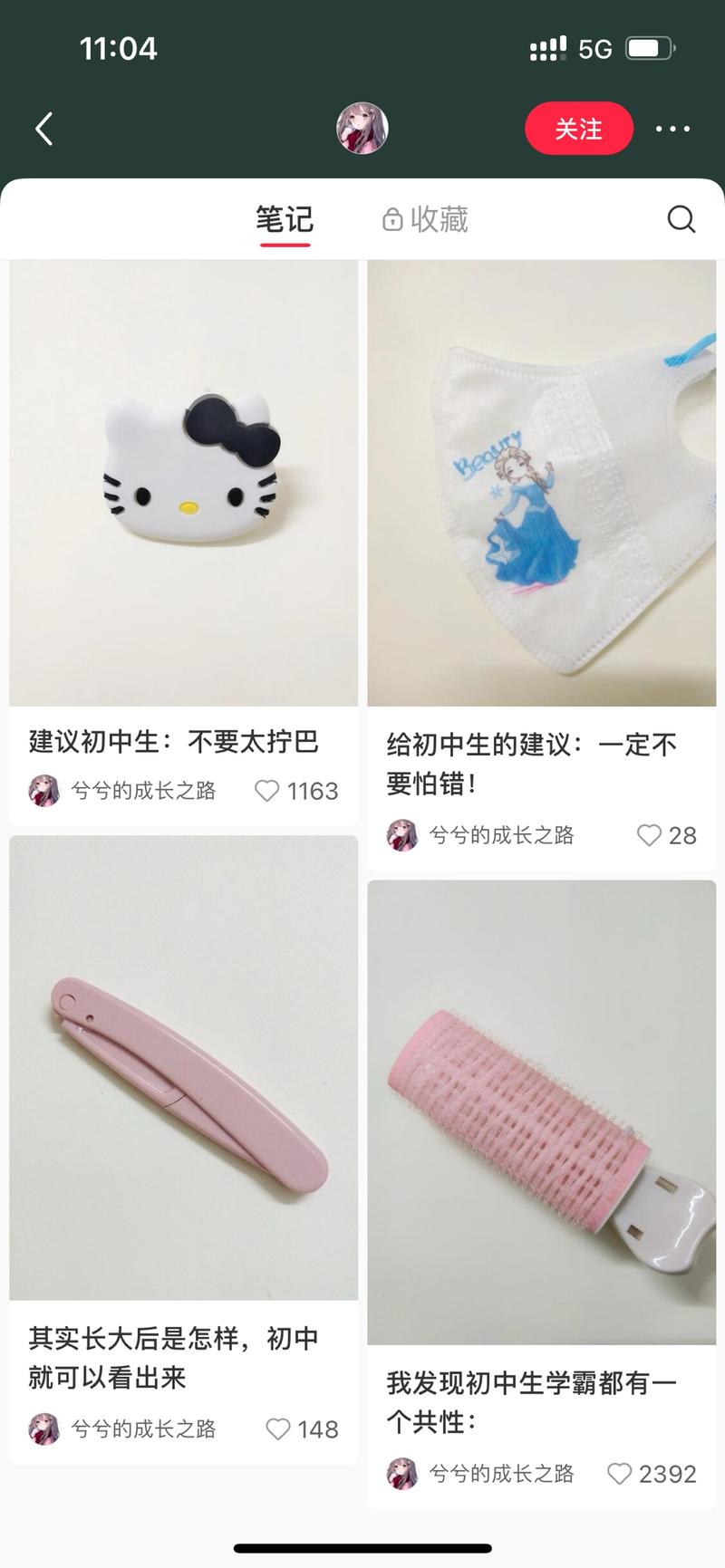Follow this user with the 关注 button
The height and width of the screenshot is (1568, 725).
pyautogui.click(x=578, y=129)
